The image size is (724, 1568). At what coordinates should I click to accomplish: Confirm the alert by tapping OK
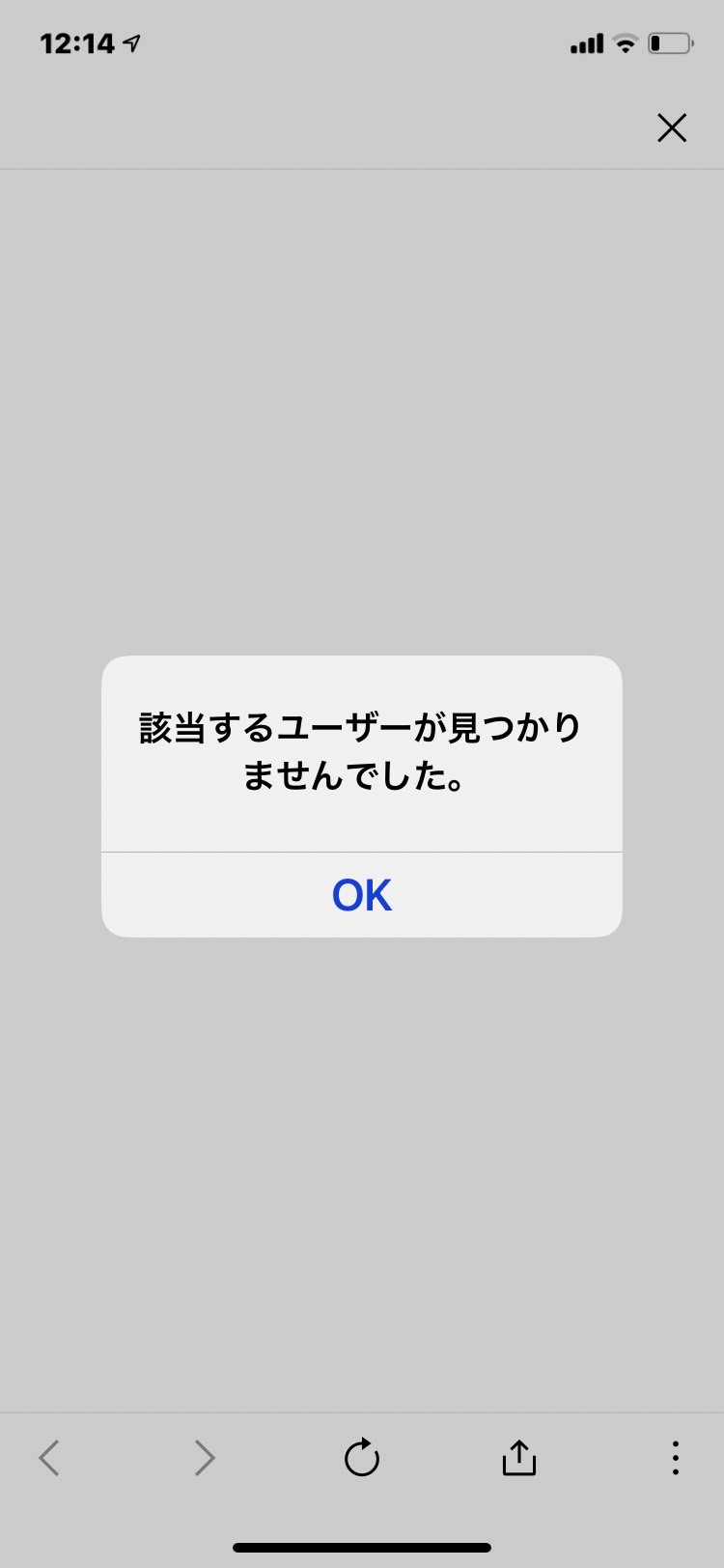tap(362, 895)
